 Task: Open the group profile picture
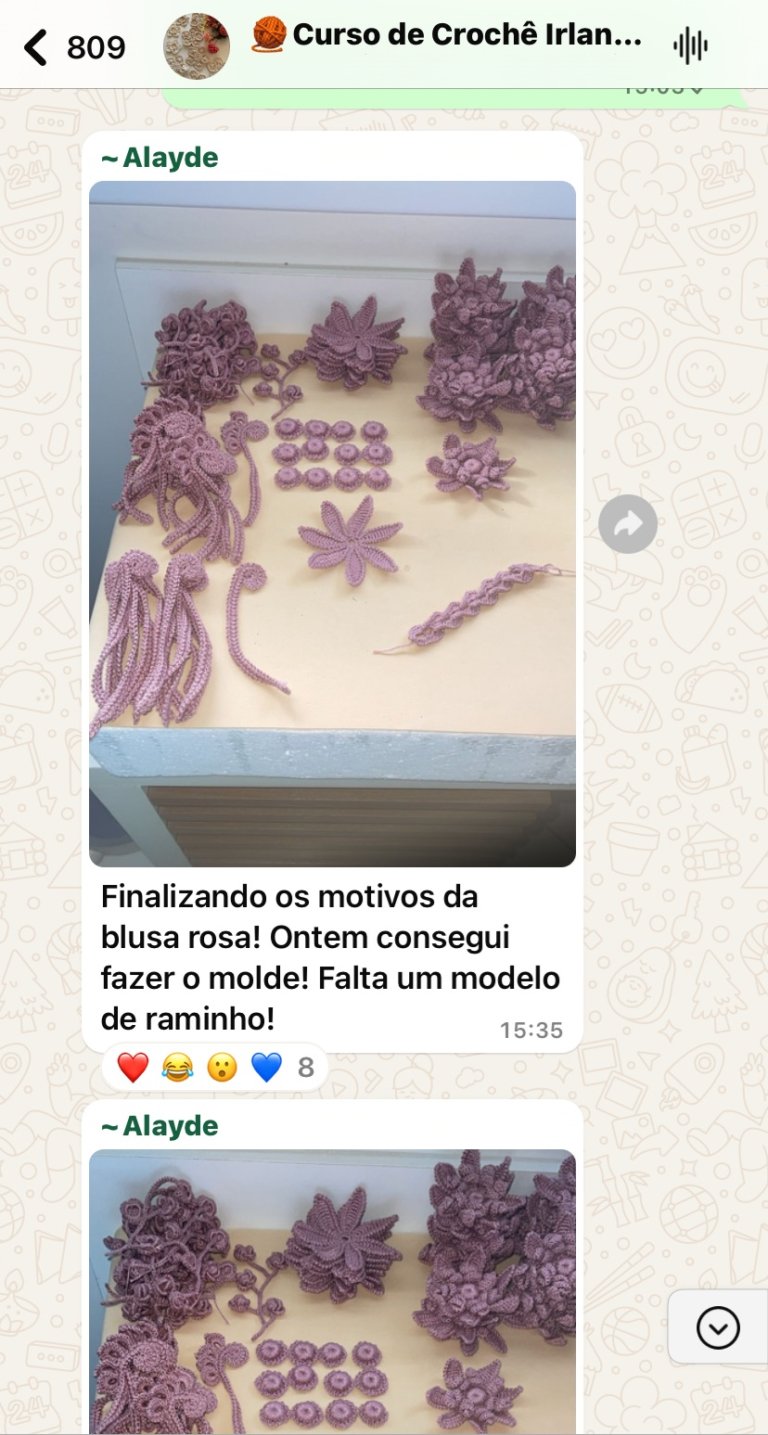click(197, 47)
